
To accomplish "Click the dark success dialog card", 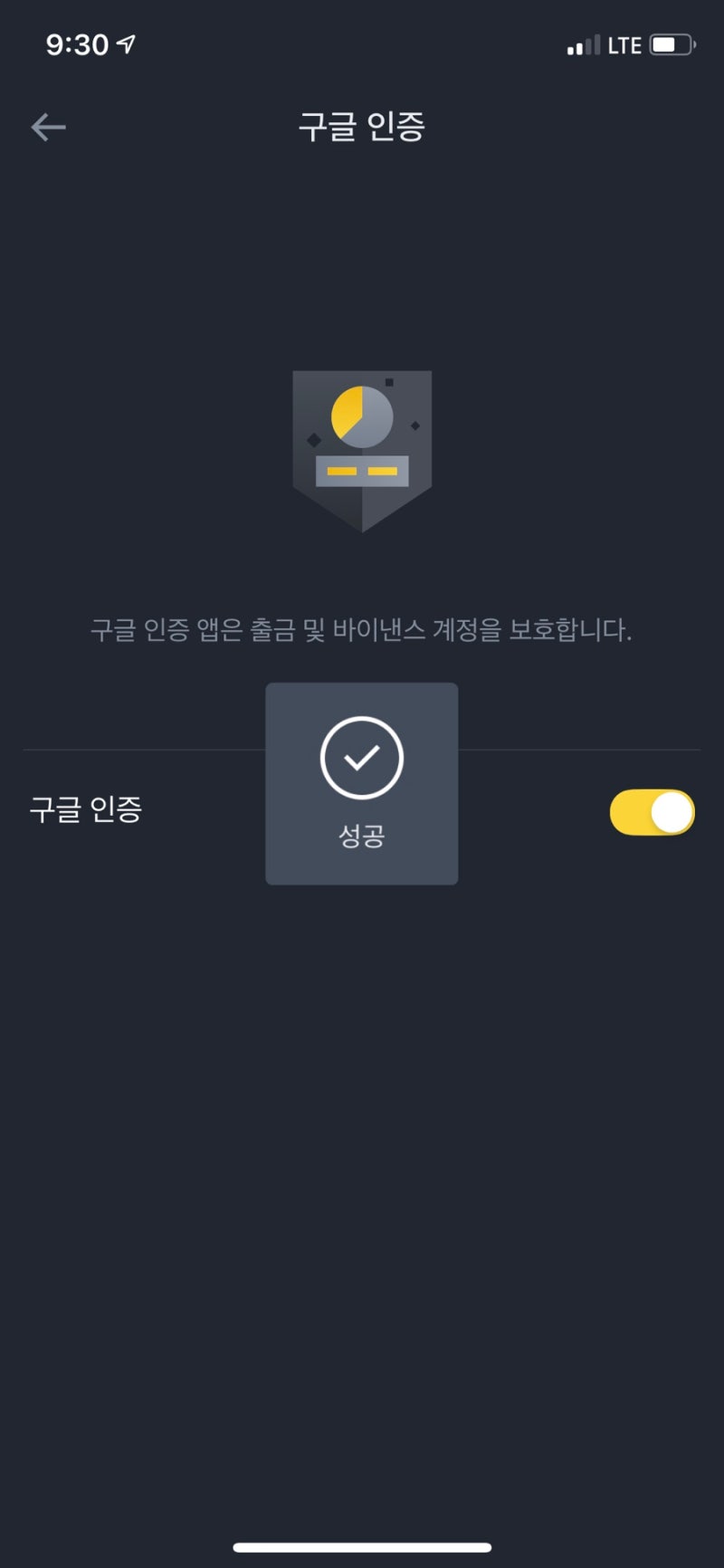I will (x=362, y=783).
